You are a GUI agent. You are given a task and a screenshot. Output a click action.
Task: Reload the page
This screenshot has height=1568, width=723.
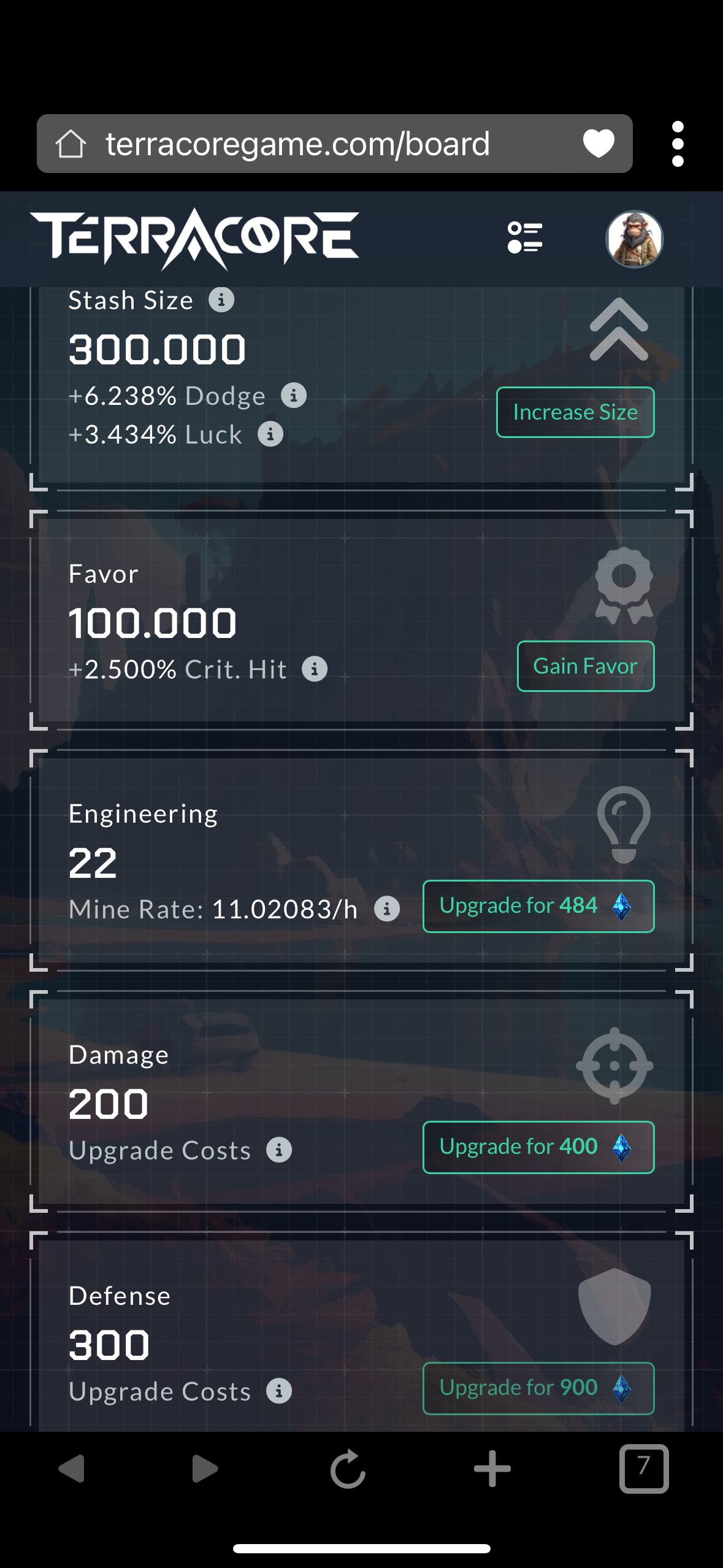coord(348,1469)
